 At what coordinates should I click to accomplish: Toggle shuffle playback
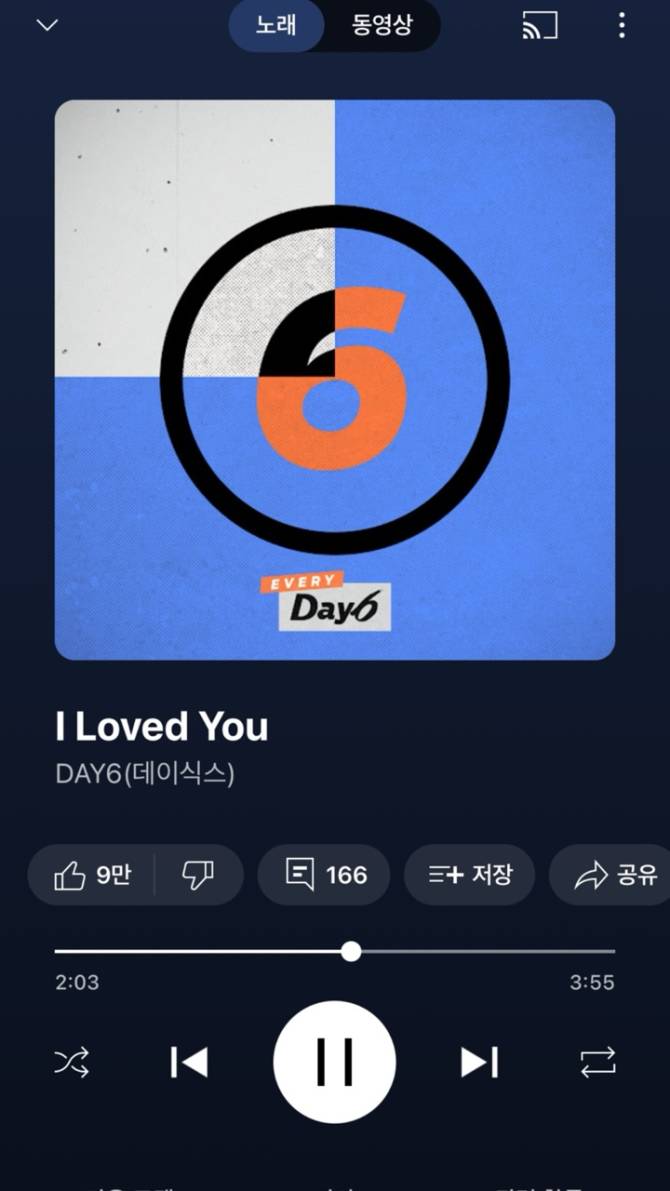[x=72, y=1062]
